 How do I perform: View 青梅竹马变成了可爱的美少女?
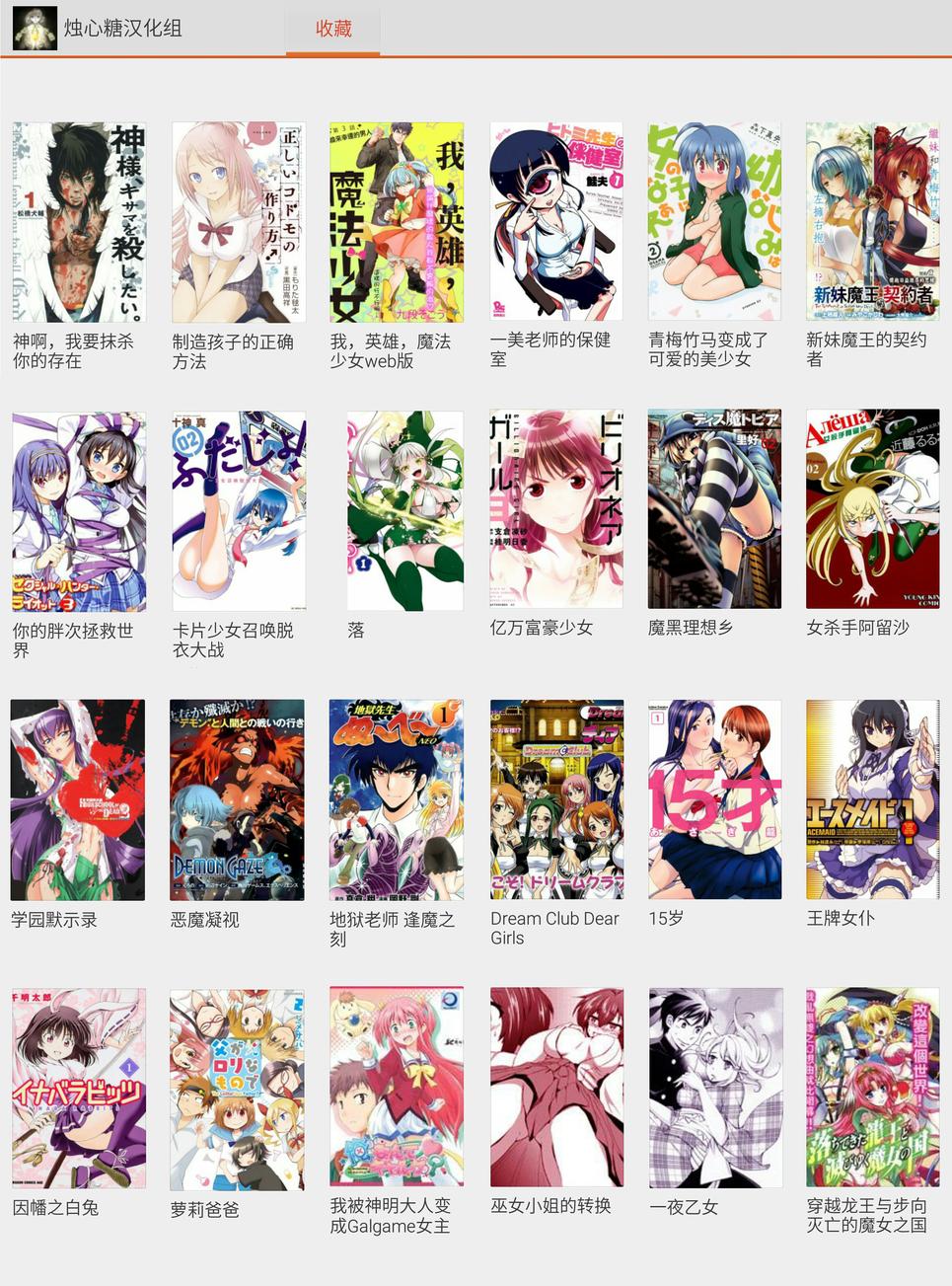pos(714,222)
